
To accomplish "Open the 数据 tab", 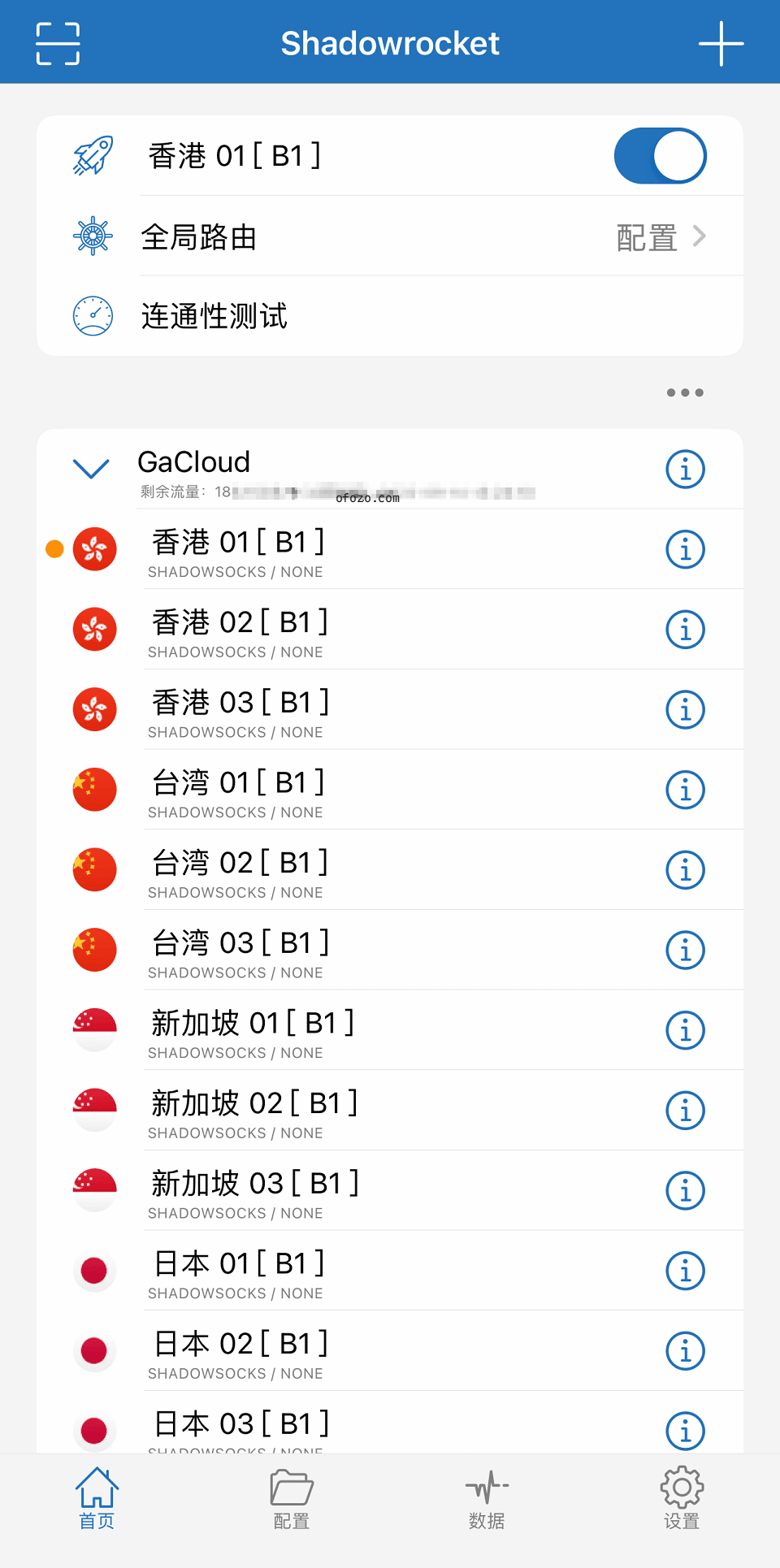I will (487, 1499).
